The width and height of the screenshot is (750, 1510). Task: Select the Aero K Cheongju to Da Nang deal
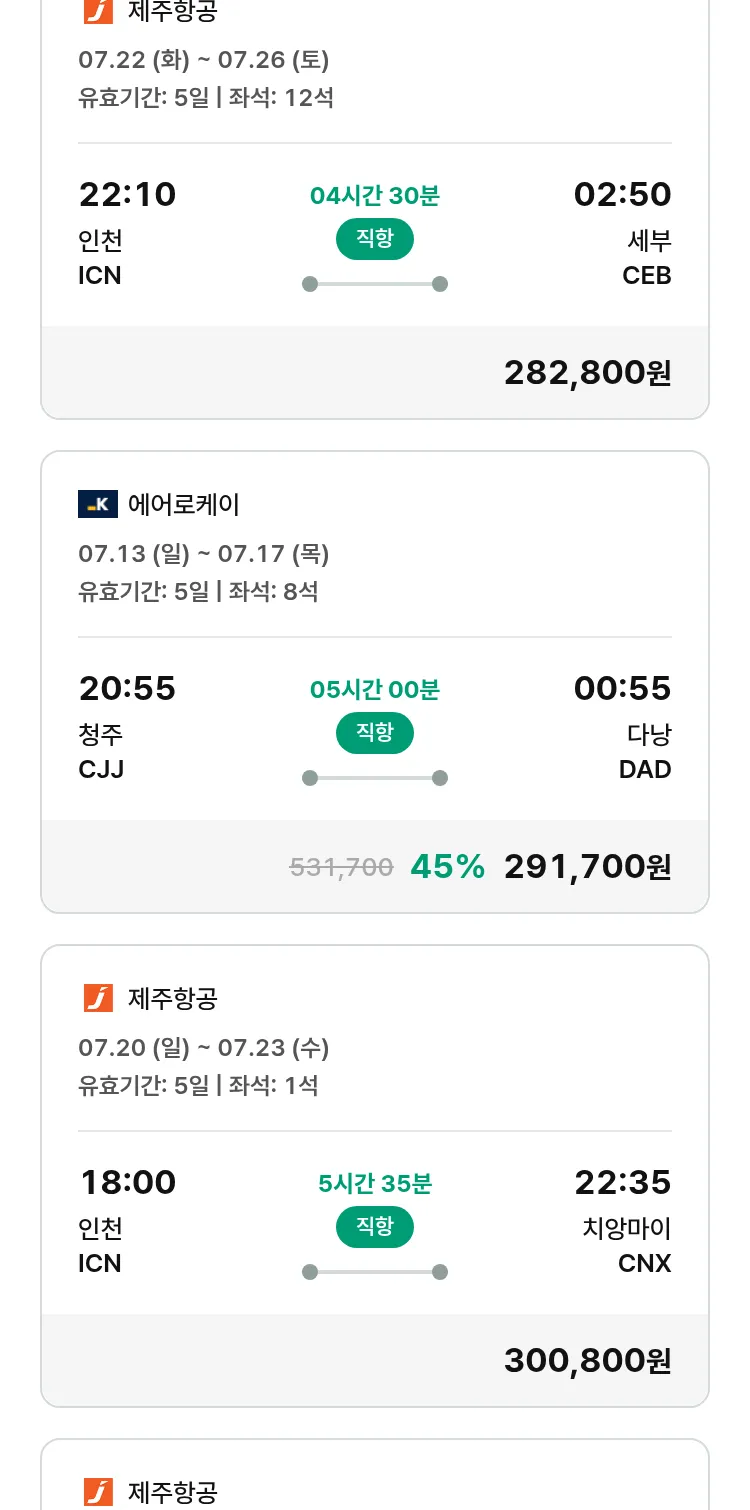pyautogui.click(x=375, y=682)
